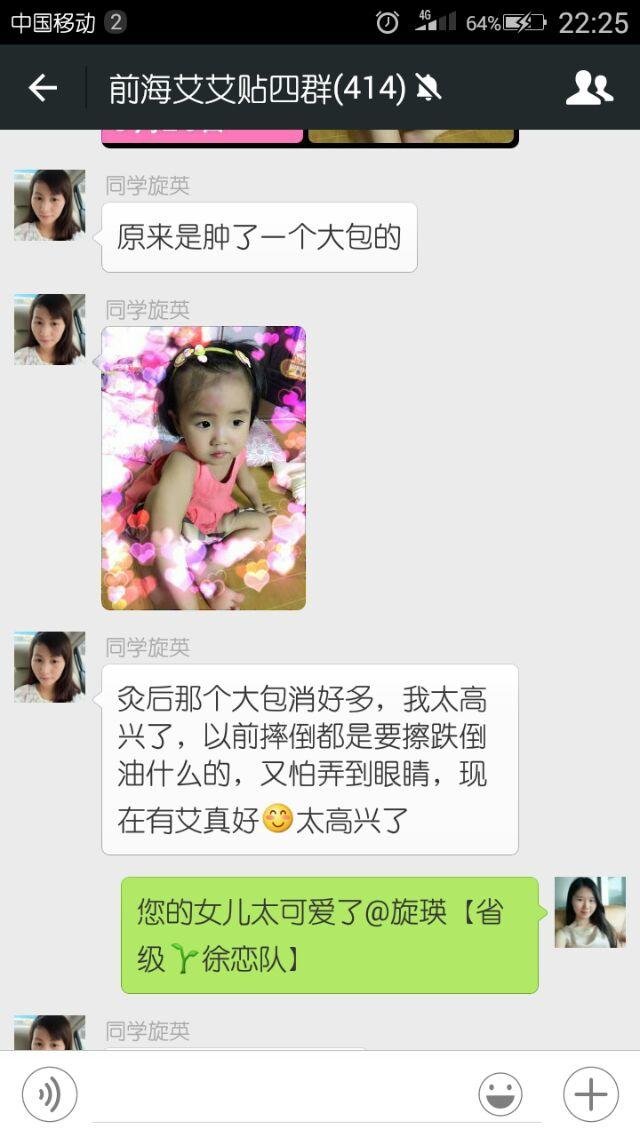The image size is (640, 1137).
Task: Go back from the group chat
Action: [x=42, y=89]
